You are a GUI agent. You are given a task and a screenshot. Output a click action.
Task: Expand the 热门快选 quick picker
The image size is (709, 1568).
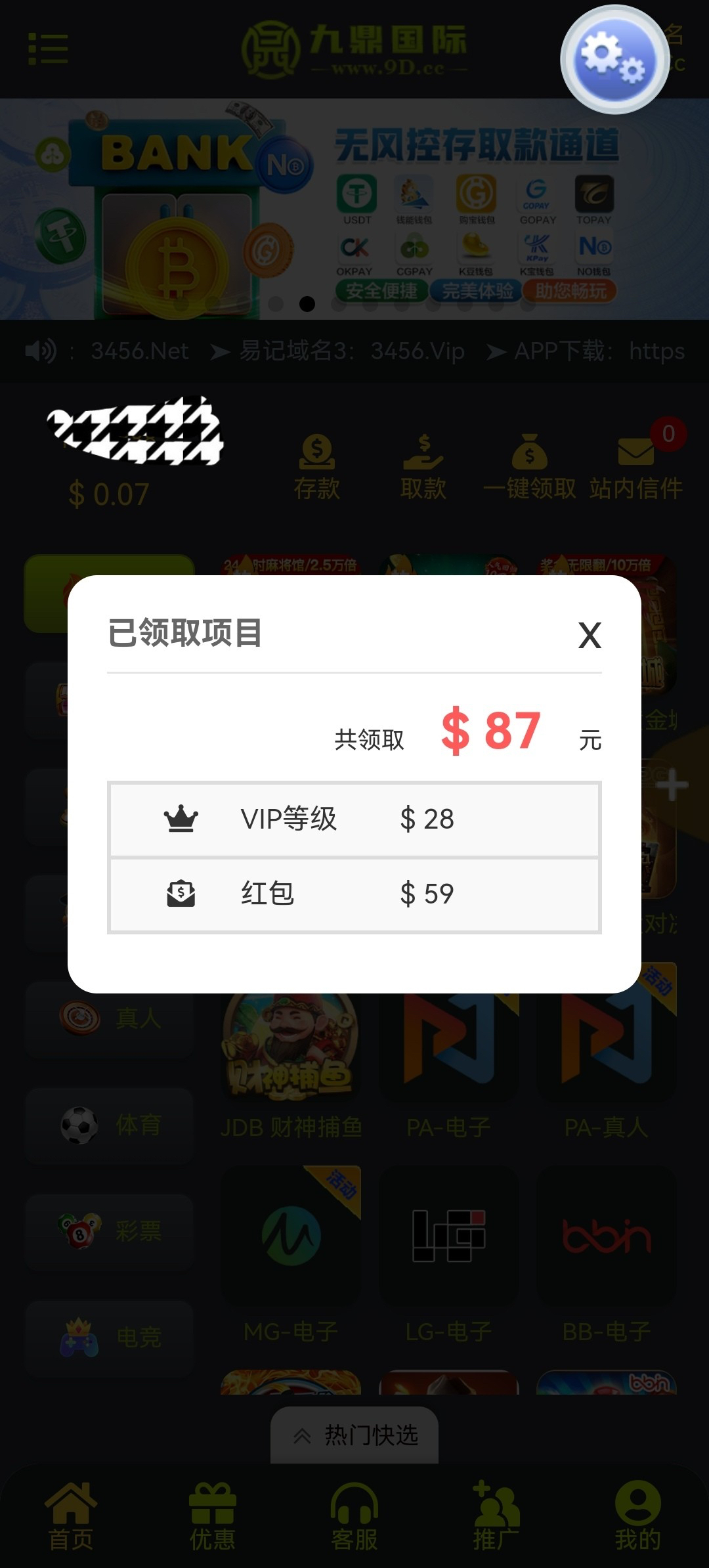tap(354, 1435)
